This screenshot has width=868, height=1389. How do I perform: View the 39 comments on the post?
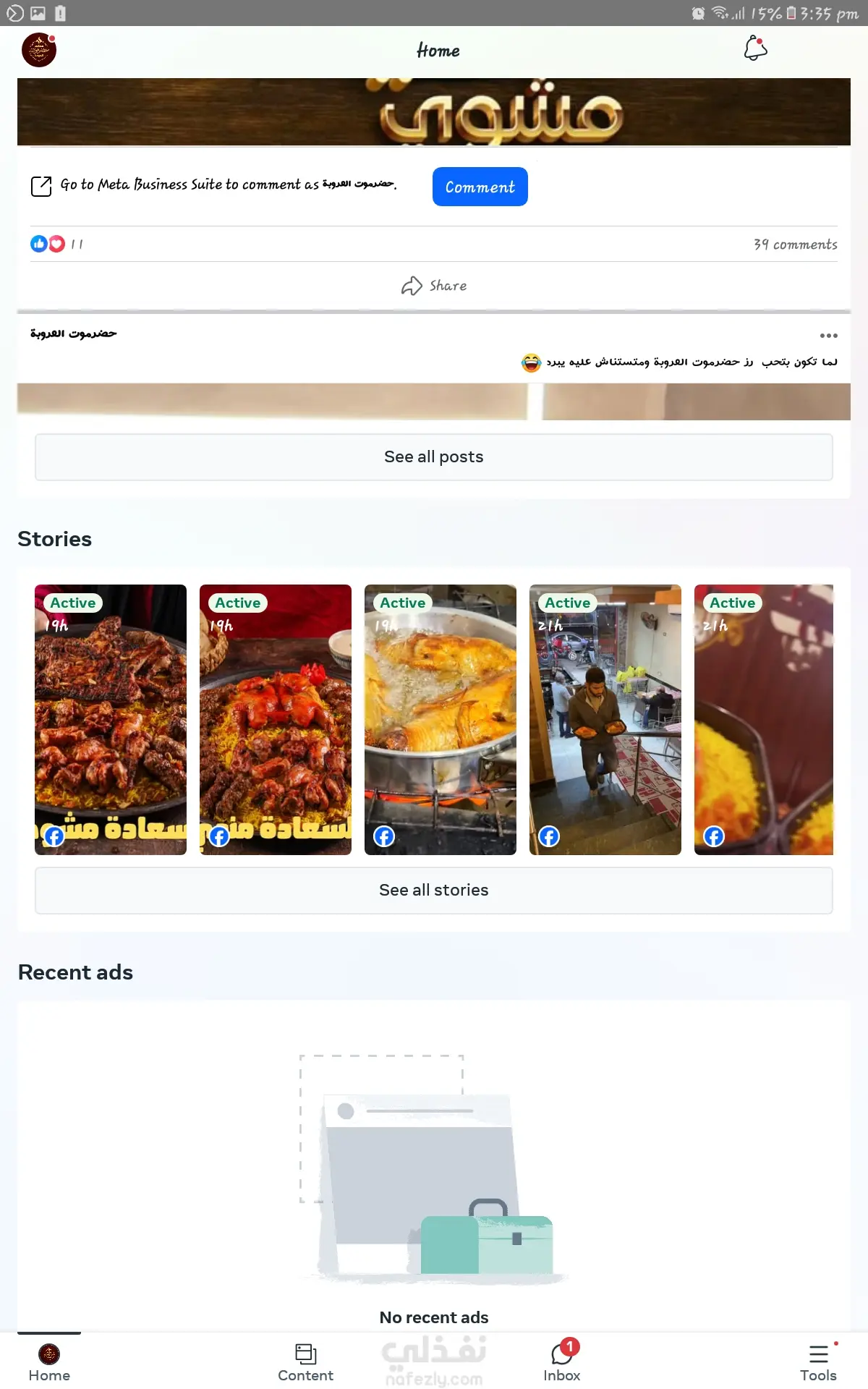[x=795, y=245]
